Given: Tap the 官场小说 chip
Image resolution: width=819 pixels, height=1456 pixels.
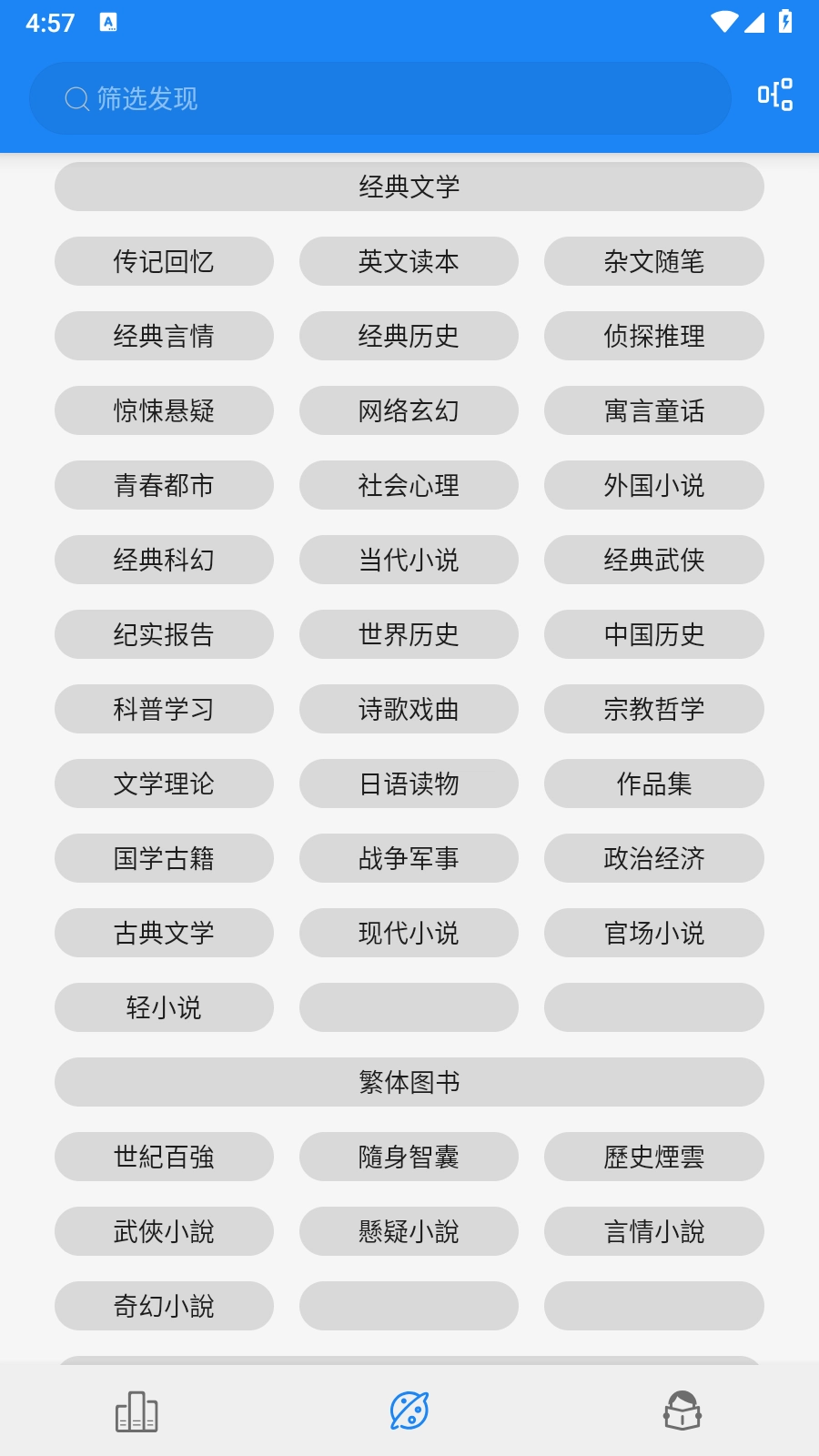Looking at the screenshot, I should tap(653, 934).
